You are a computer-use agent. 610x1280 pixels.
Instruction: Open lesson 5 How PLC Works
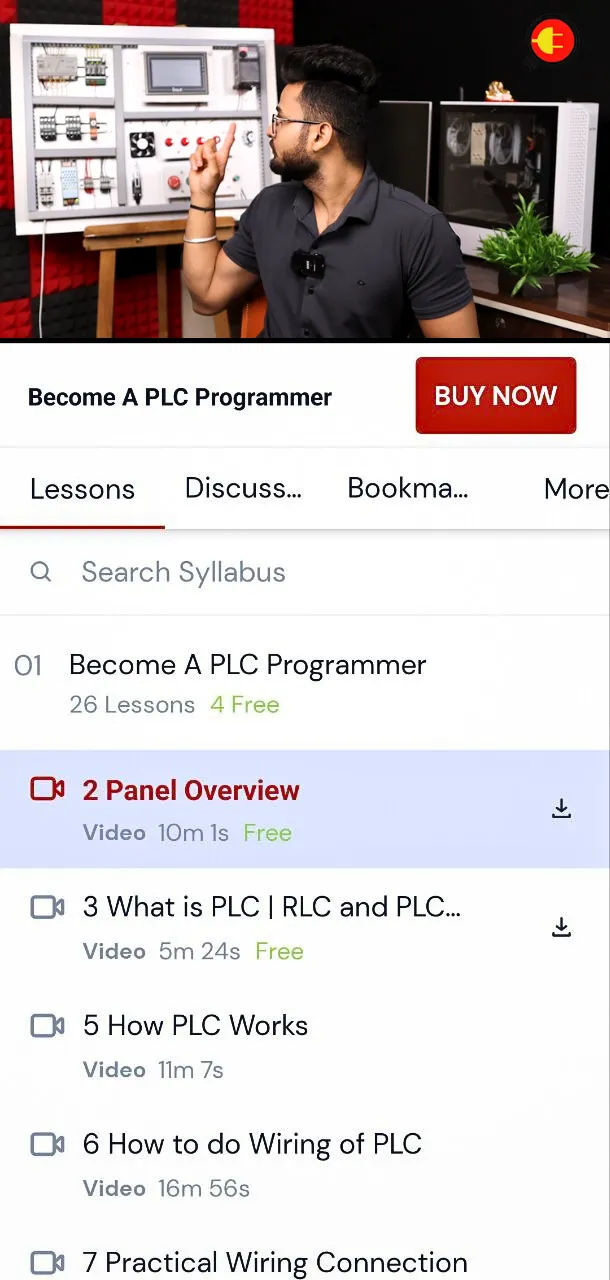pos(195,1026)
